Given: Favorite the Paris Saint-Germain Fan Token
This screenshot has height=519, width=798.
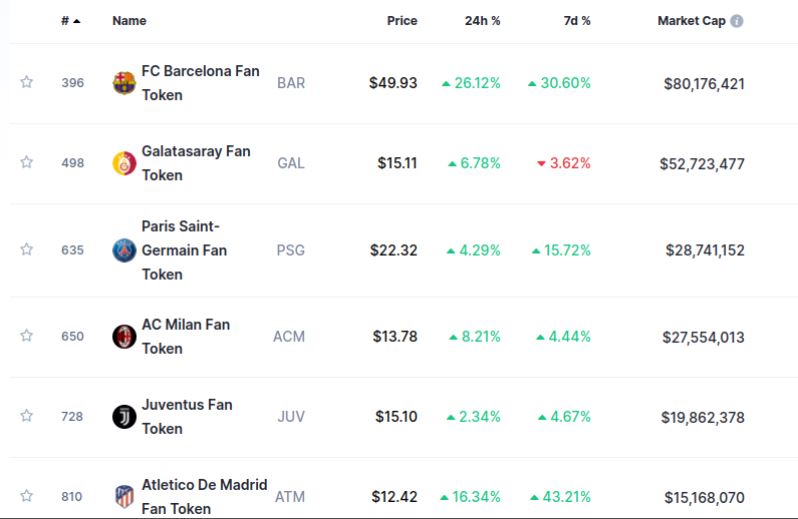Looking at the screenshot, I should pos(27,249).
